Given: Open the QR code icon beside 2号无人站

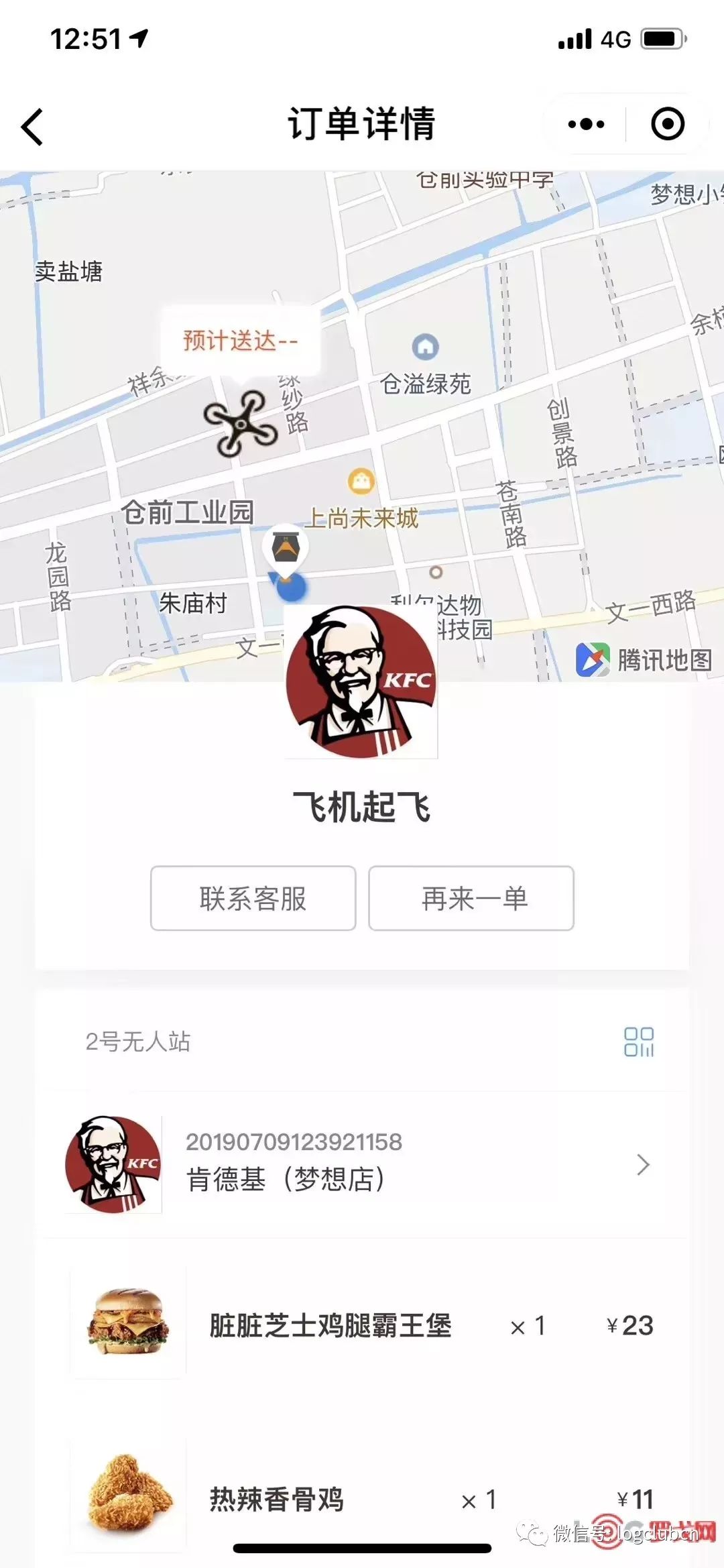Looking at the screenshot, I should 638,1042.
